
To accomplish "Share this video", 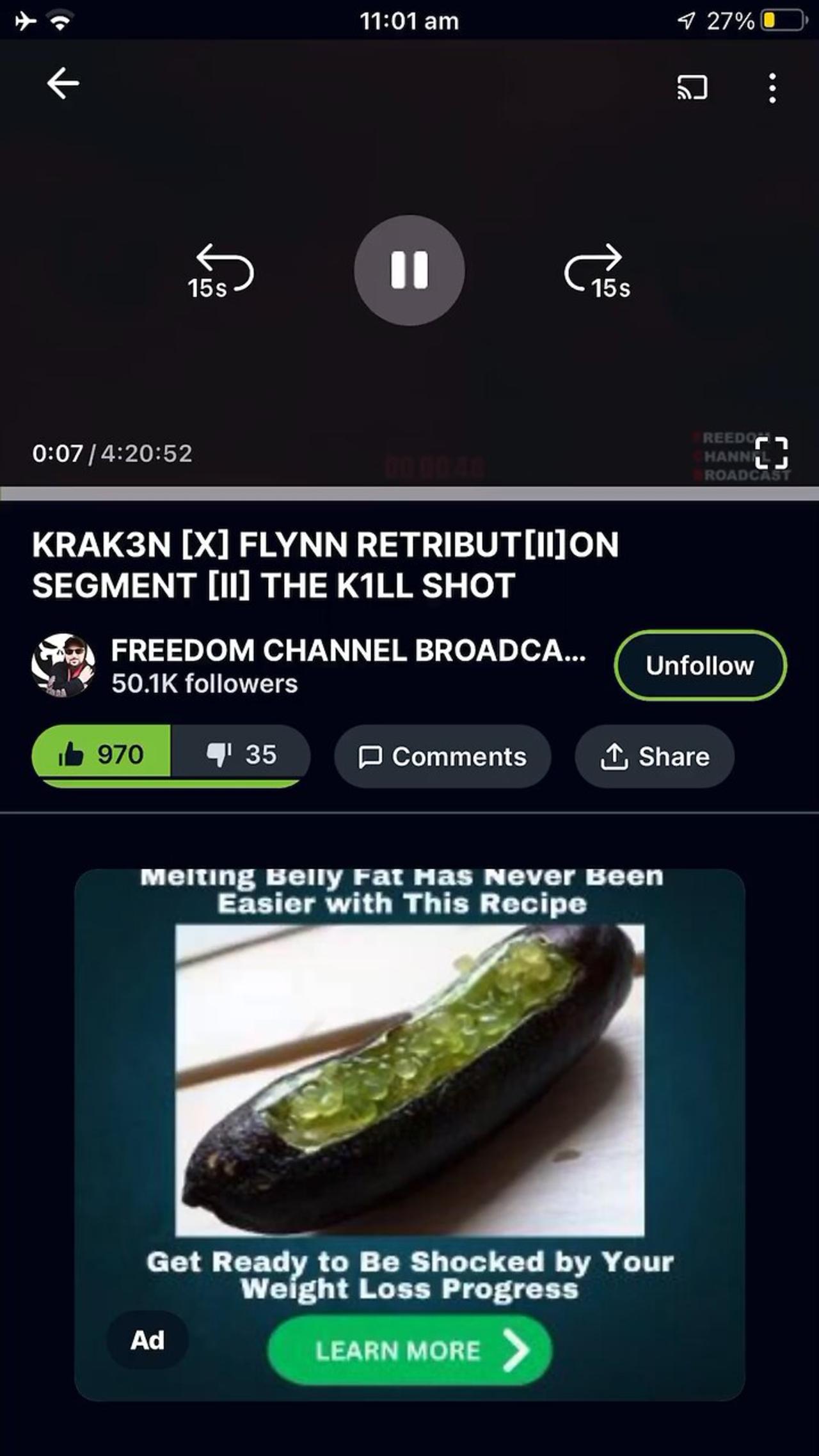I will (654, 757).
